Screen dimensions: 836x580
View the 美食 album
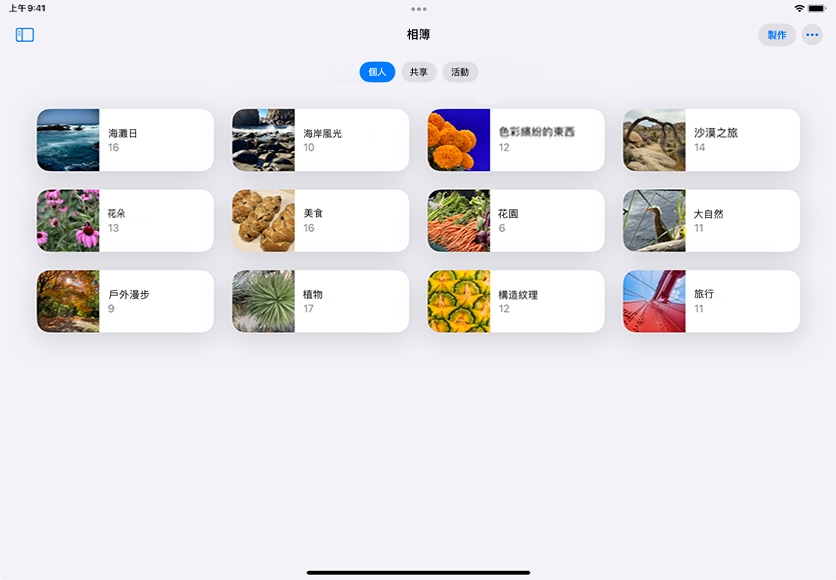coord(320,221)
